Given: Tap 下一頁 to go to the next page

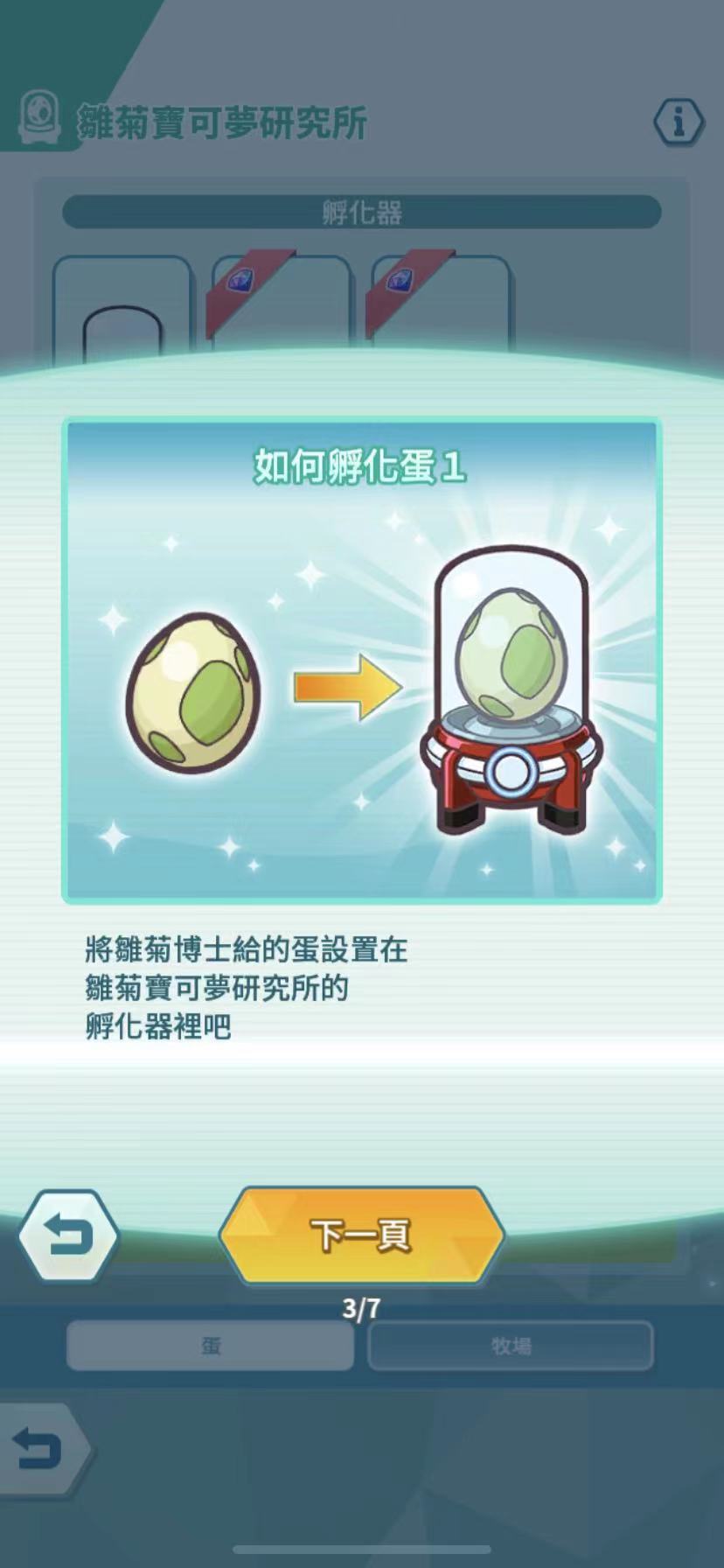Looking at the screenshot, I should click(x=361, y=1235).
